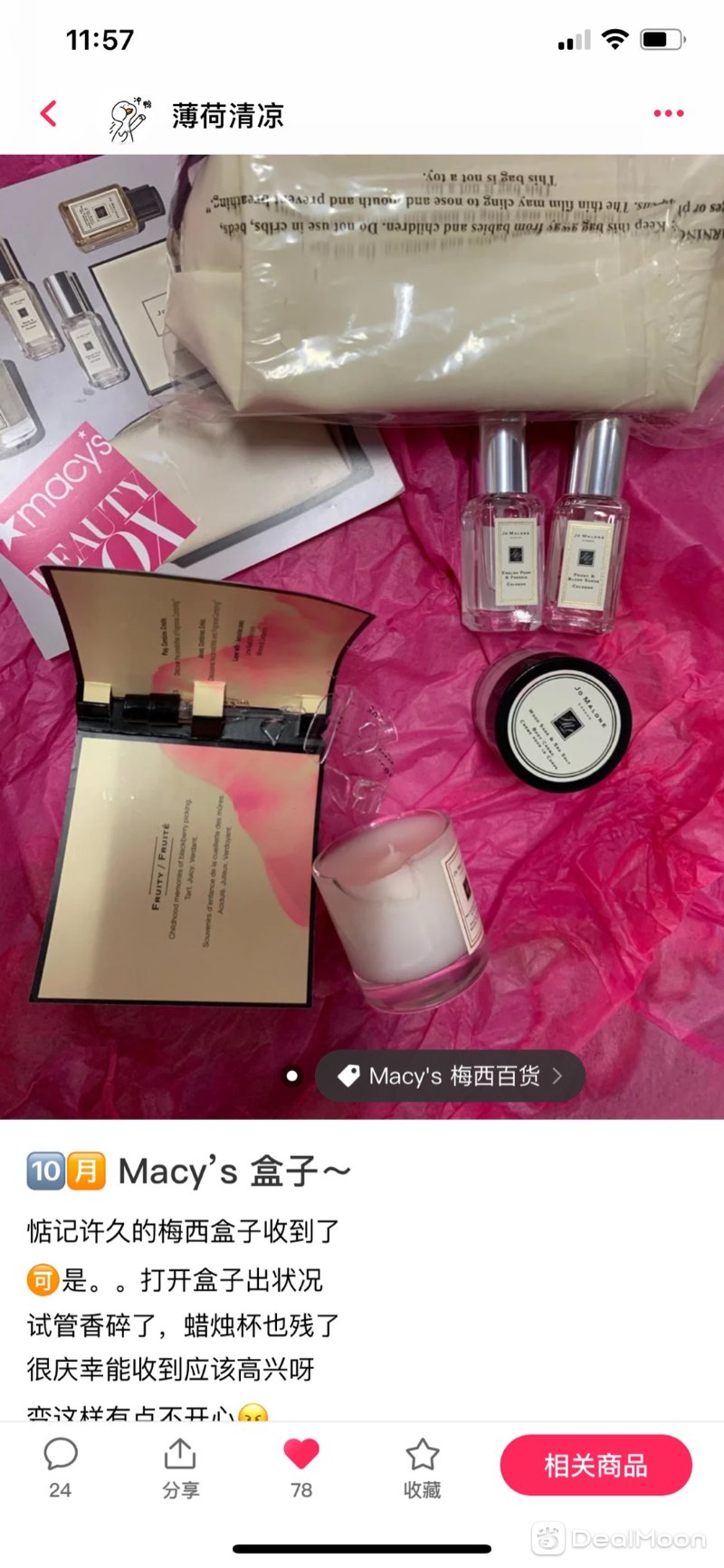Share this post via 分享
This screenshot has height=1568, width=724.
click(x=180, y=1468)
